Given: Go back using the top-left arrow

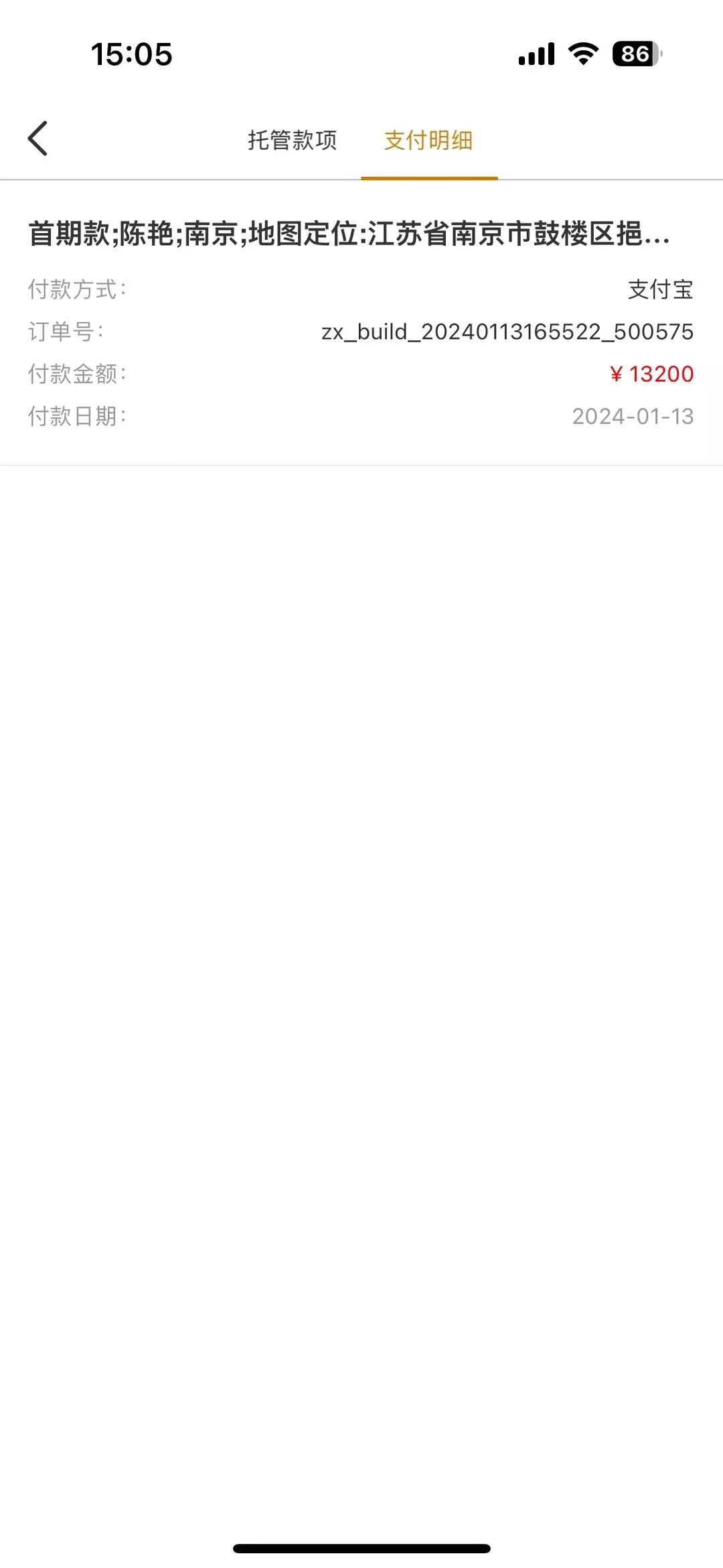Looking at the screenshot, I should (x=38, y=139).
